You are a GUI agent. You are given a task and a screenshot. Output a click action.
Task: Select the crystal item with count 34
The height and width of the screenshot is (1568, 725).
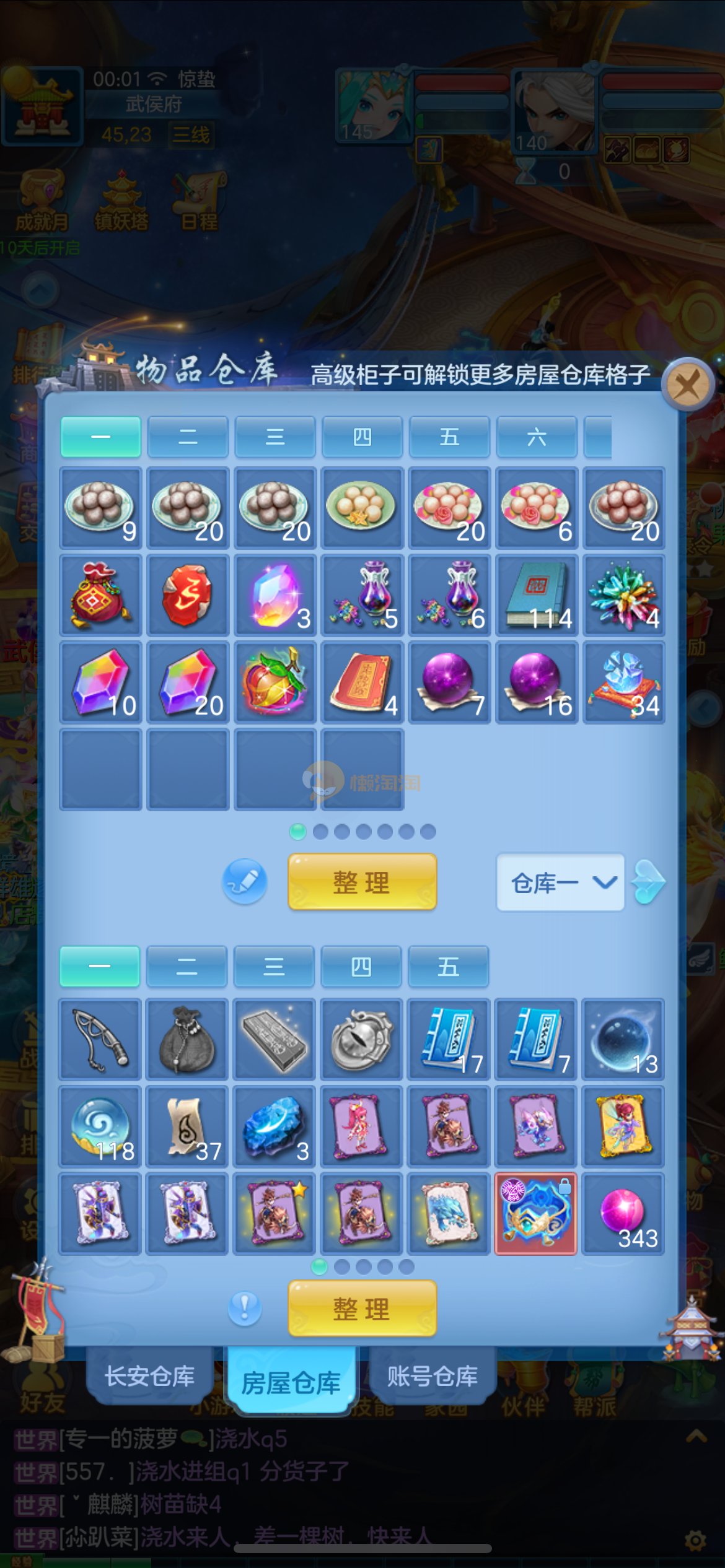click(x=624, y=682)
